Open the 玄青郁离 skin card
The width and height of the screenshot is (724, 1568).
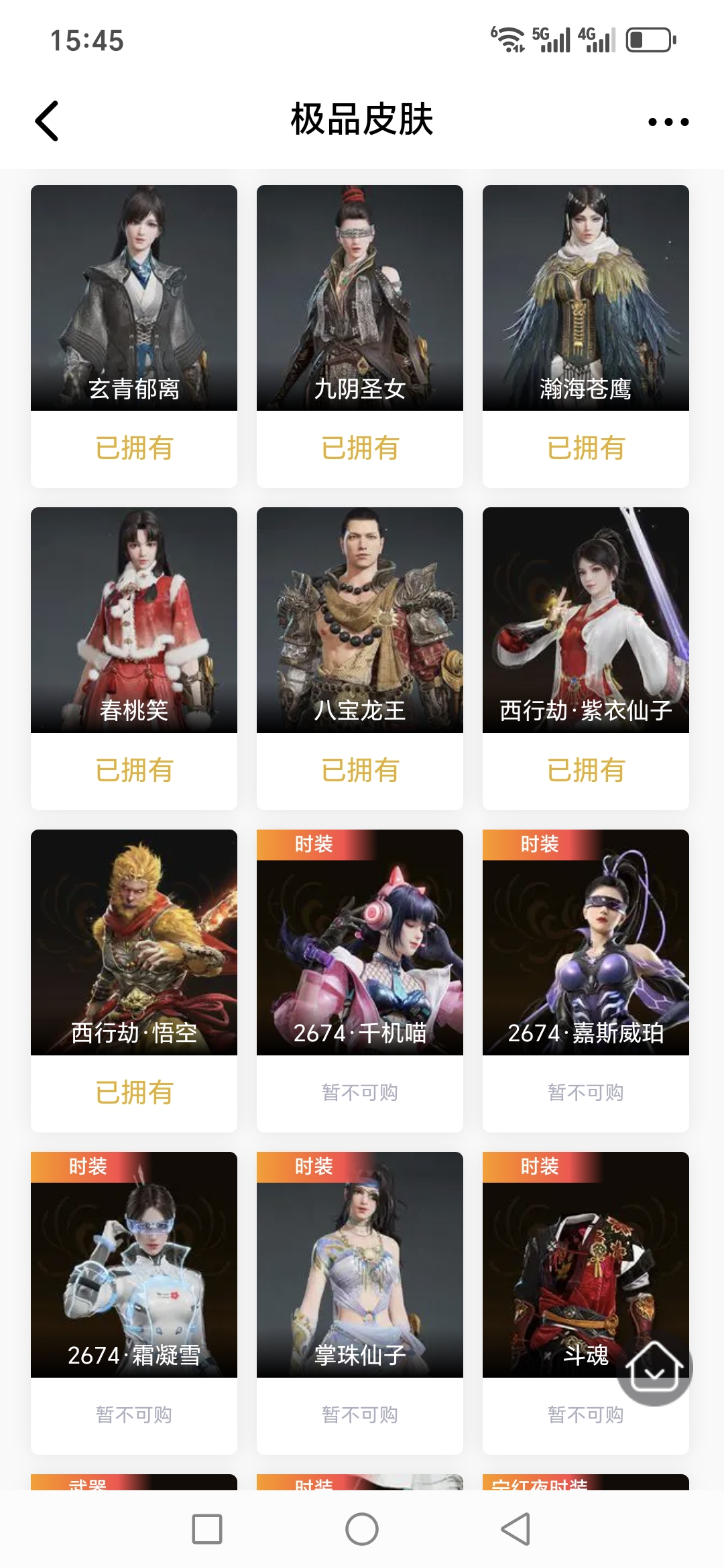pos(134,298)
